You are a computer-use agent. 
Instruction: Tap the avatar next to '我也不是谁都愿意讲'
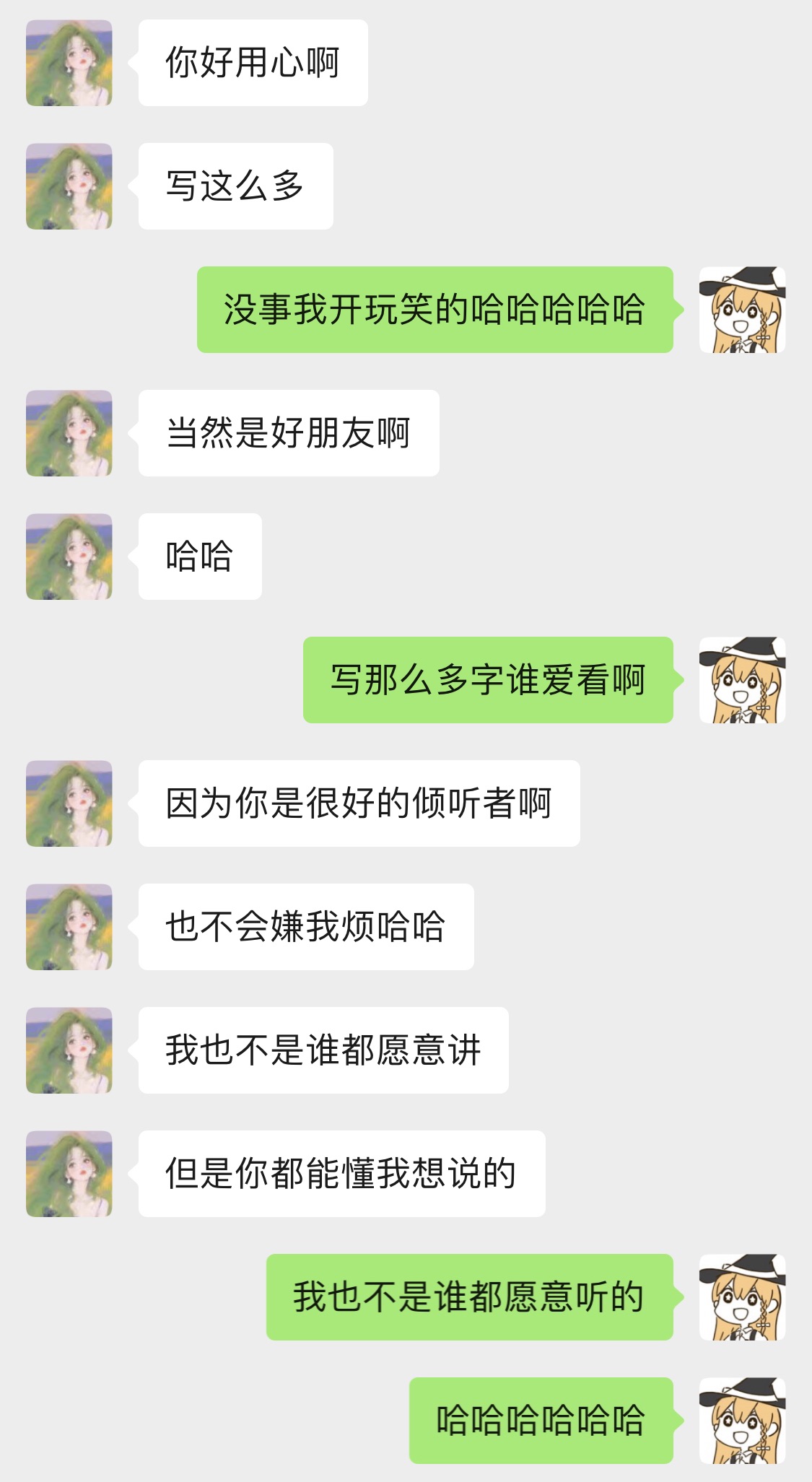(69, 1050)
